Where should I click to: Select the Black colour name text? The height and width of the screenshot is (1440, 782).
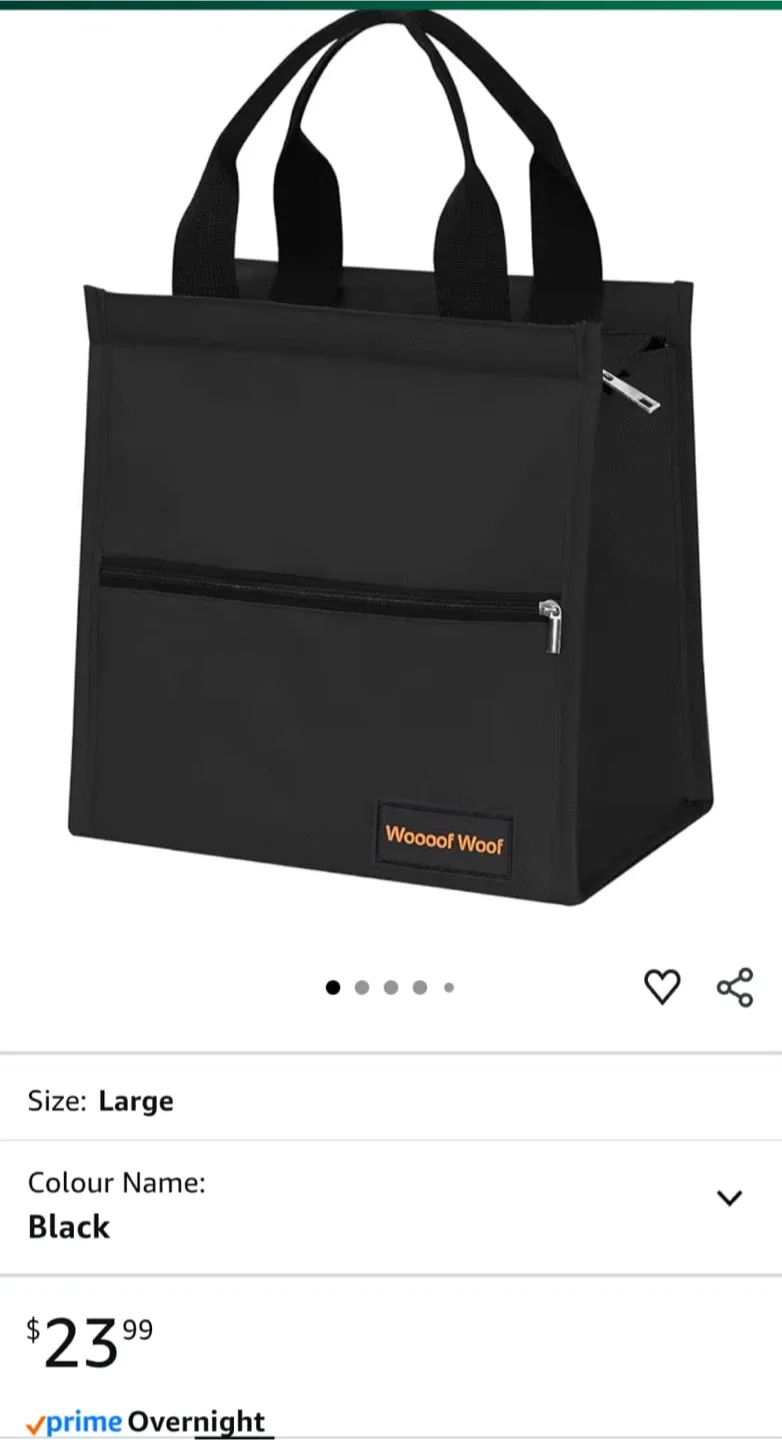pyautogui.click(x=68, y=1227)
